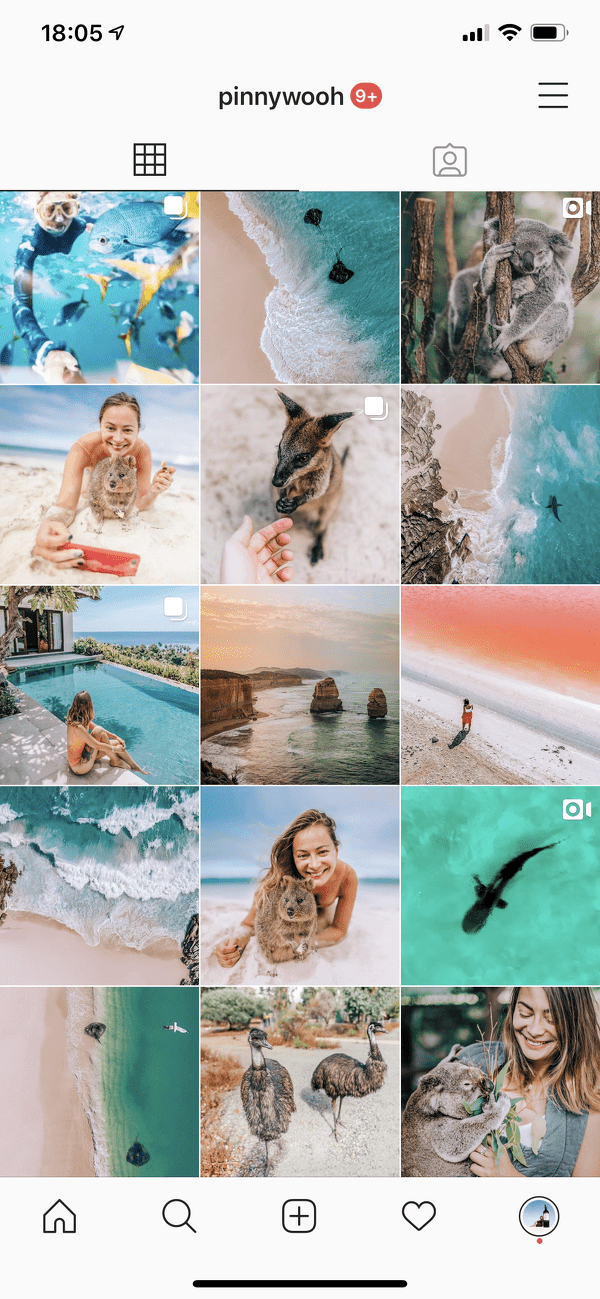The height and width of the screenshot is (1299, 600).
Task: Open the woman with quokka and red phone
Action: click(x=99, y=485)
